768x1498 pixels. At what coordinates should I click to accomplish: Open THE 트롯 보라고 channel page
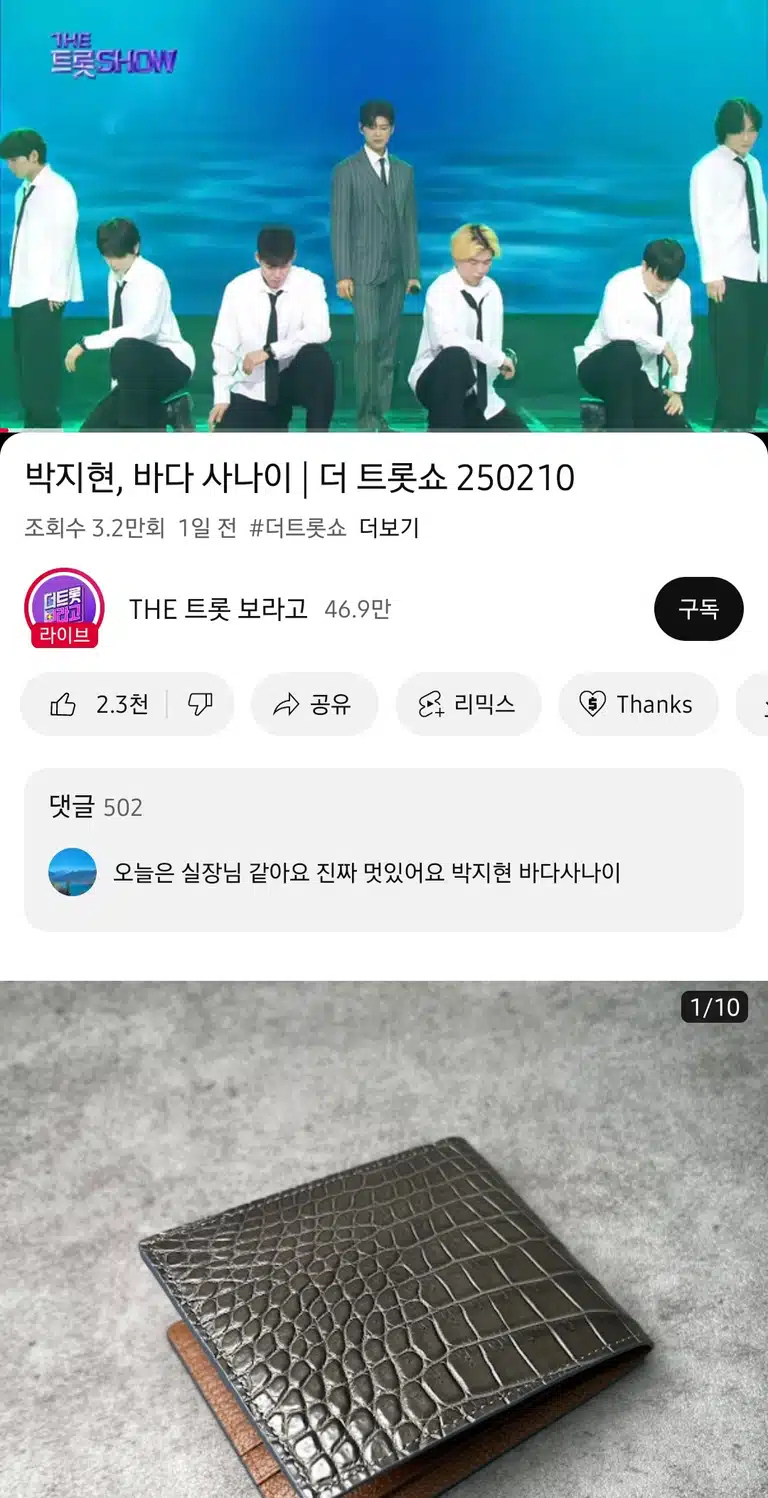click(x=219, y=609)
